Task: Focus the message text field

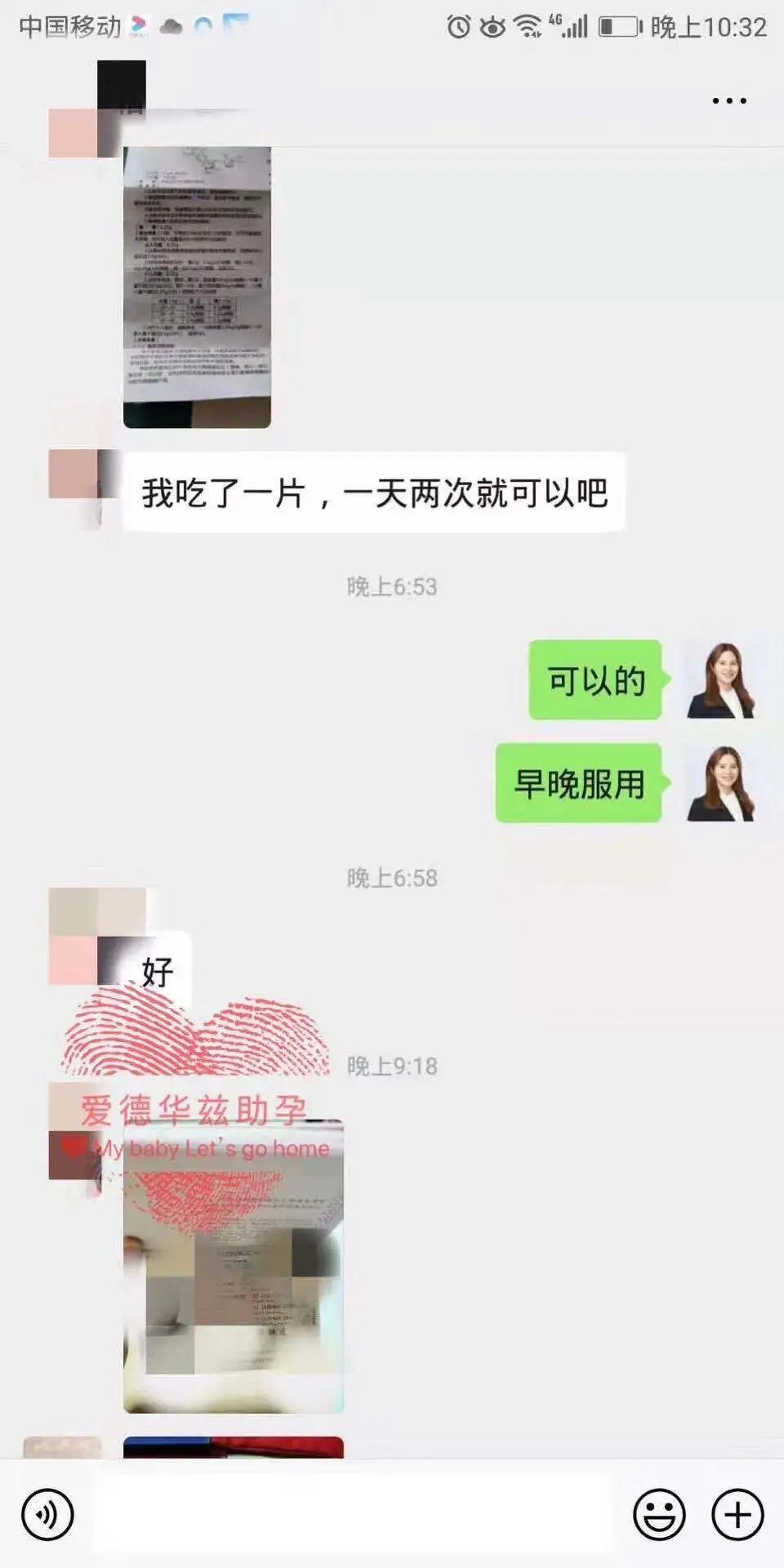Action: (351, 1514)
